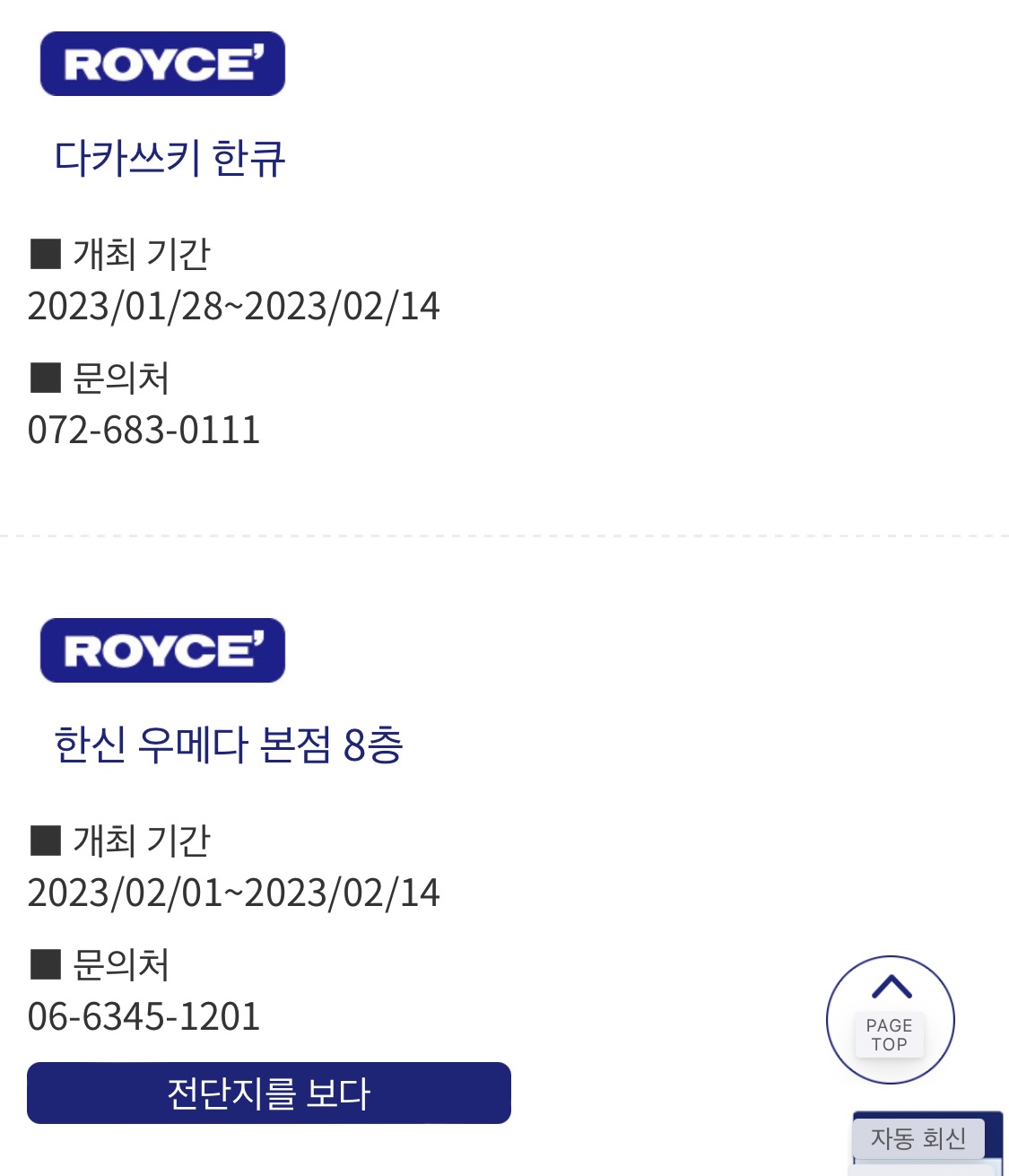Dial the phone number 072-683-0111

(x=144, y=427)
